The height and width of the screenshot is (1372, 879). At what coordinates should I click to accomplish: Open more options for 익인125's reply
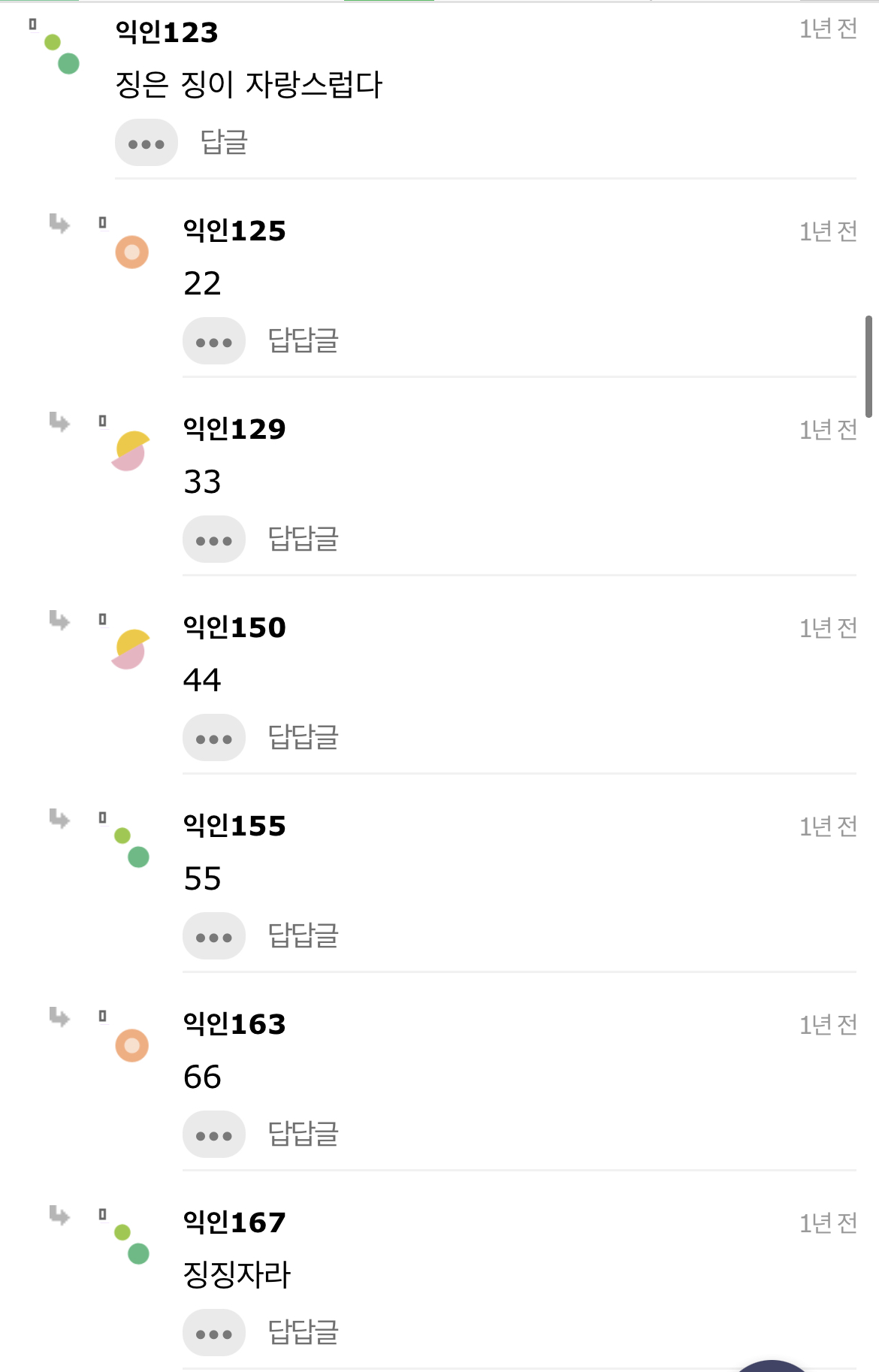click(213, 340)
